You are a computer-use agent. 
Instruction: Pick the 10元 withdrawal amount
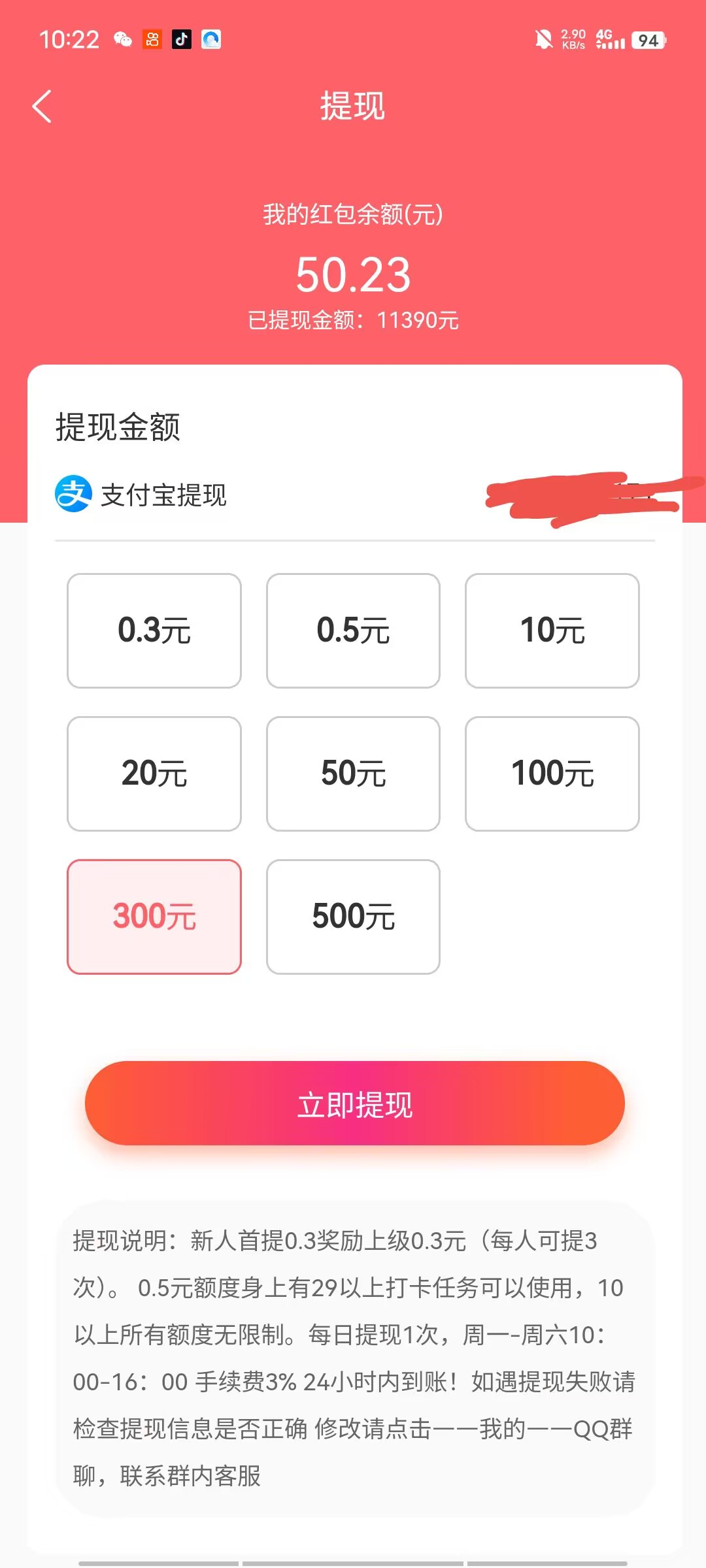(x=552, y=630)
